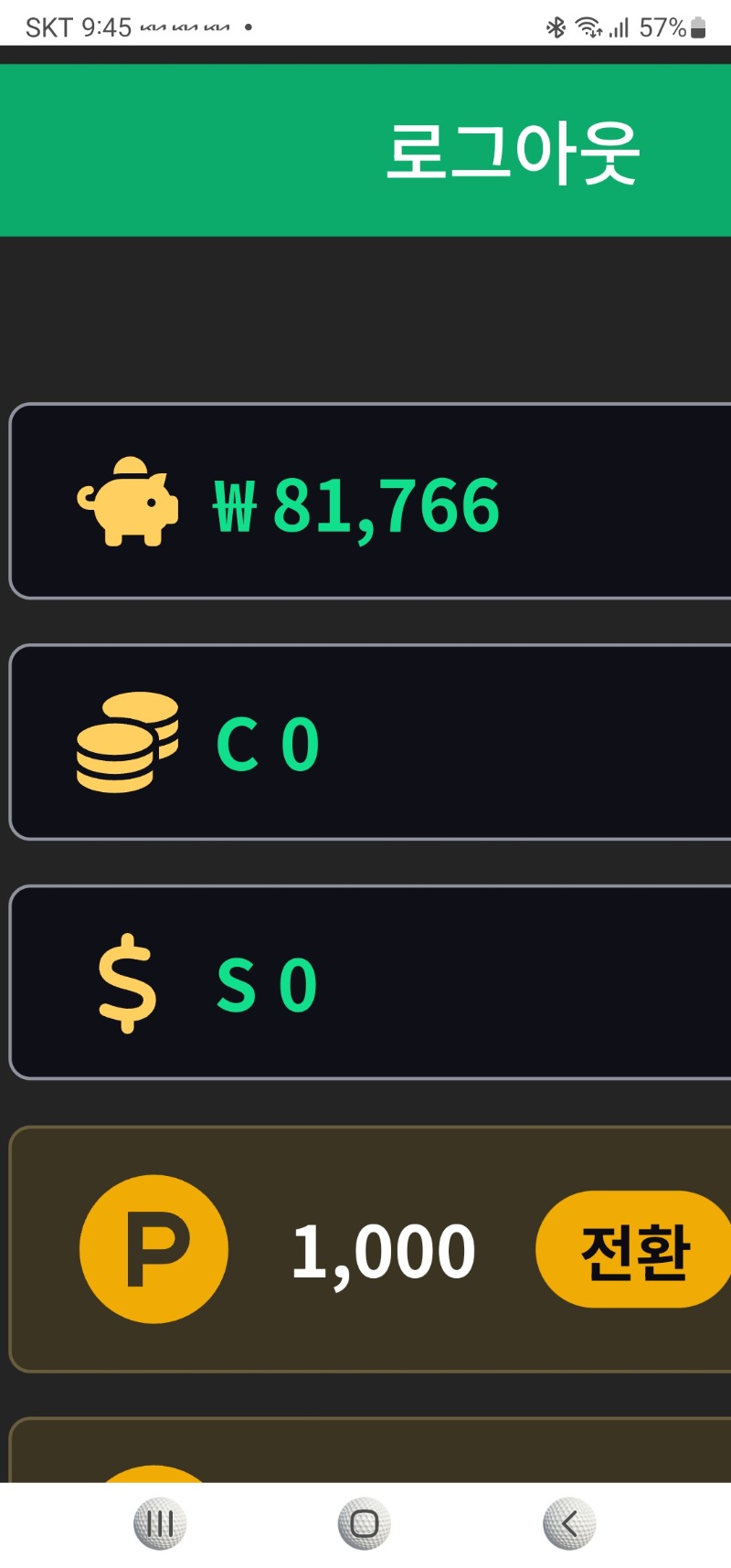This screenshot has height=1568, width=731.
Task: Open the ₩81,766 balance card
Action: coord(370,501)
